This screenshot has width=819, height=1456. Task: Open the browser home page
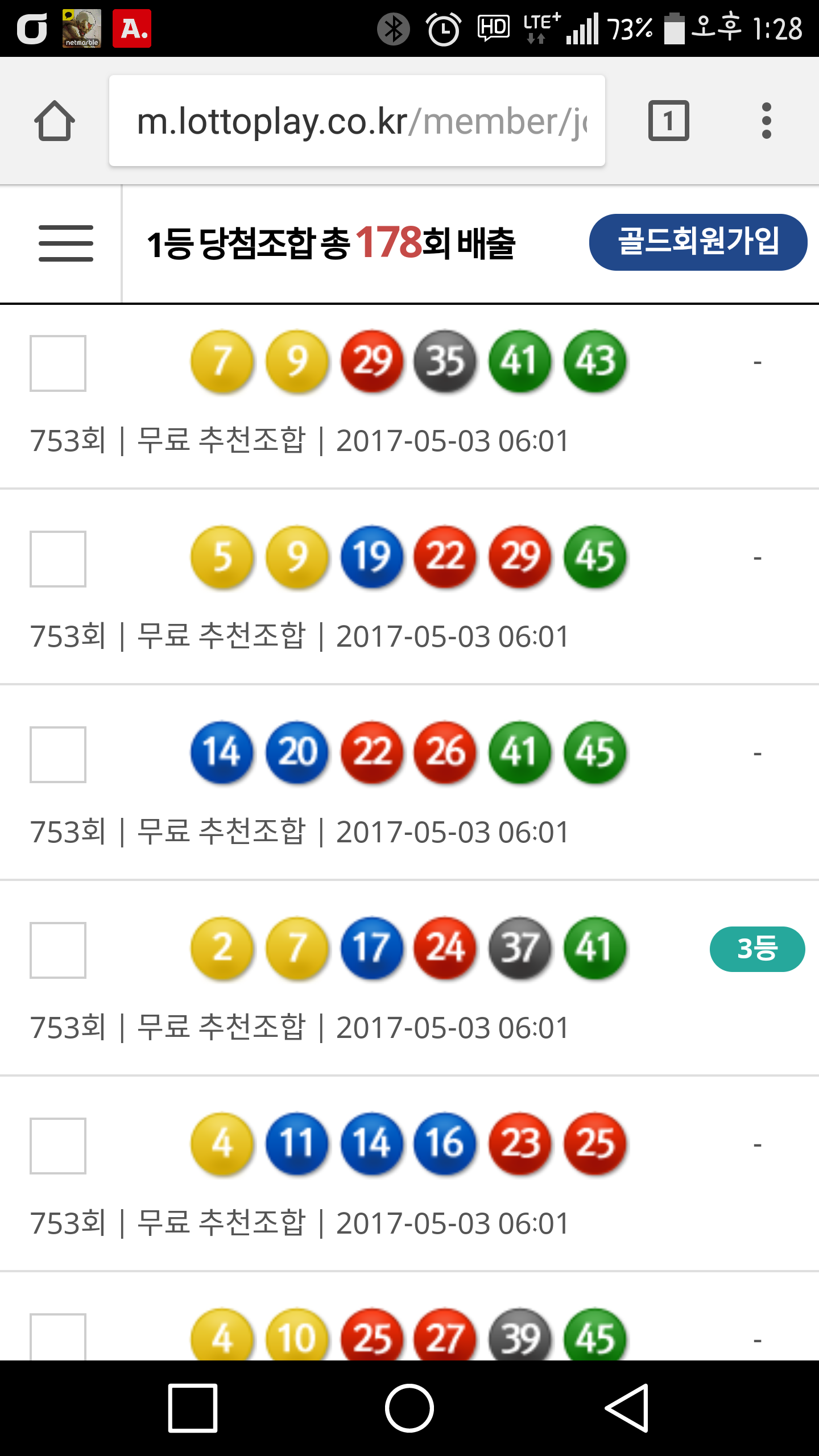point(55,121)
